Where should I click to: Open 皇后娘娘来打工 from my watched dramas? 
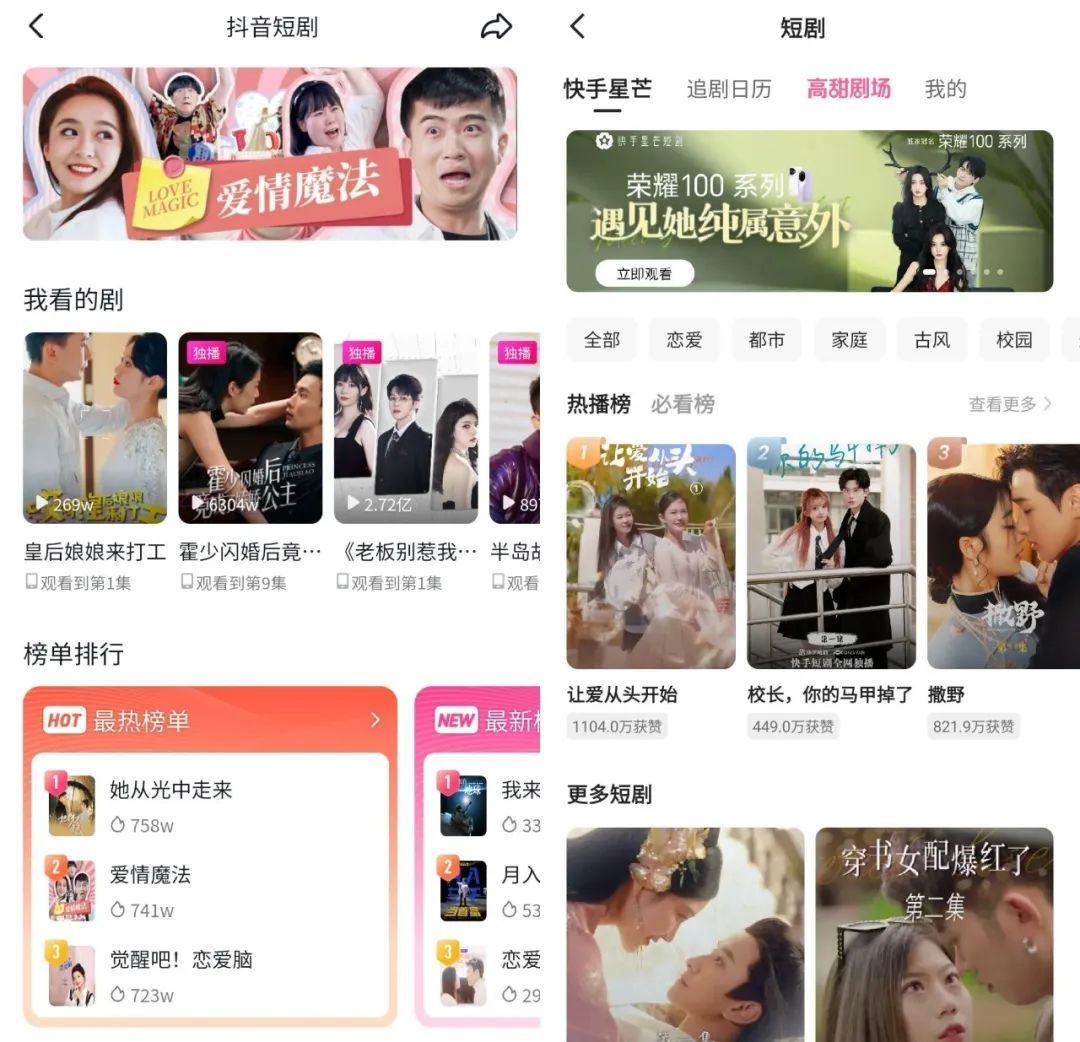tap(95, 428)
